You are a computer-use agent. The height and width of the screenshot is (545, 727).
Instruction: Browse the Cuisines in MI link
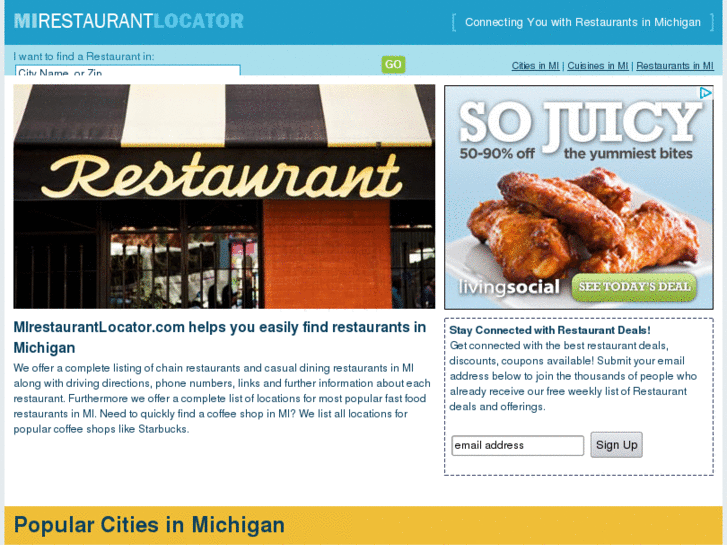[598, 66]
